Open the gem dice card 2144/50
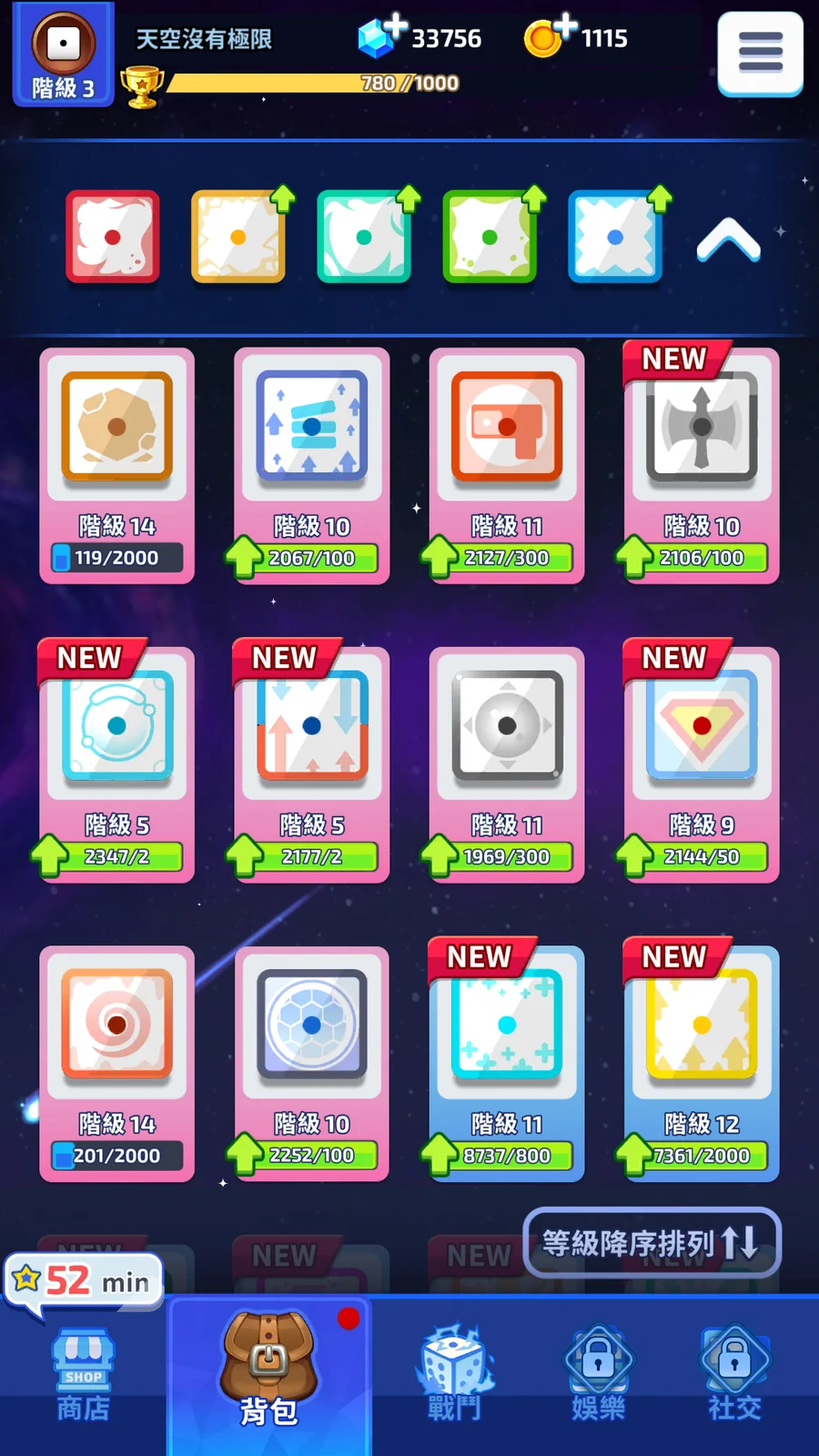Viewport: 819px width, 1456px height. click(701, 763)
